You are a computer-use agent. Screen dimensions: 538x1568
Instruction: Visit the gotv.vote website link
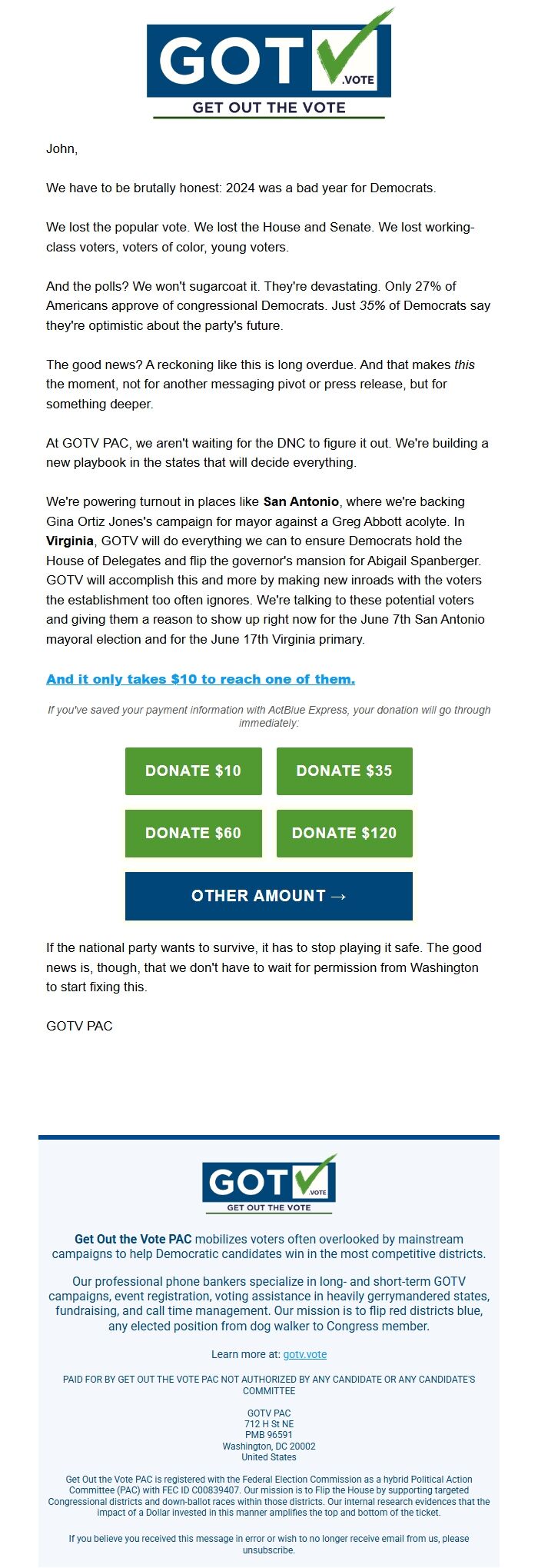point(305,1354)
